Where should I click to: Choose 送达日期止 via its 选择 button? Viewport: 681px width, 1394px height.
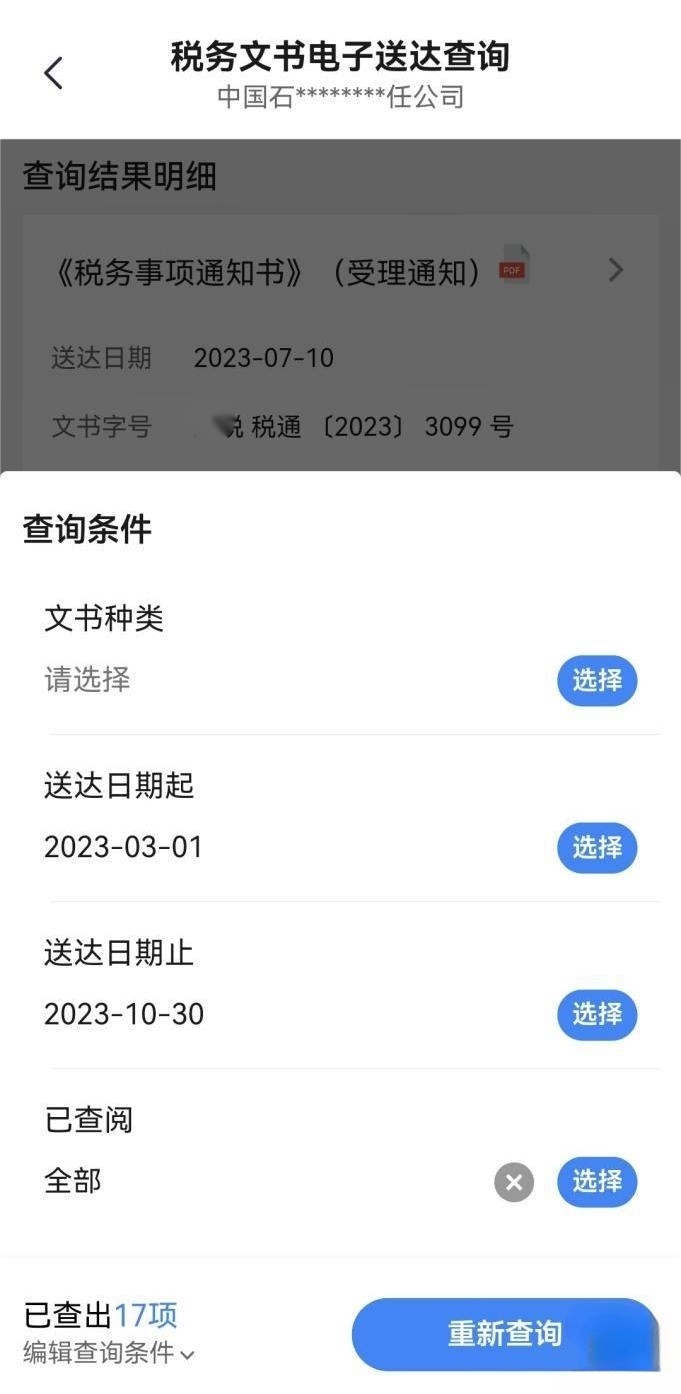(597, 1015)
